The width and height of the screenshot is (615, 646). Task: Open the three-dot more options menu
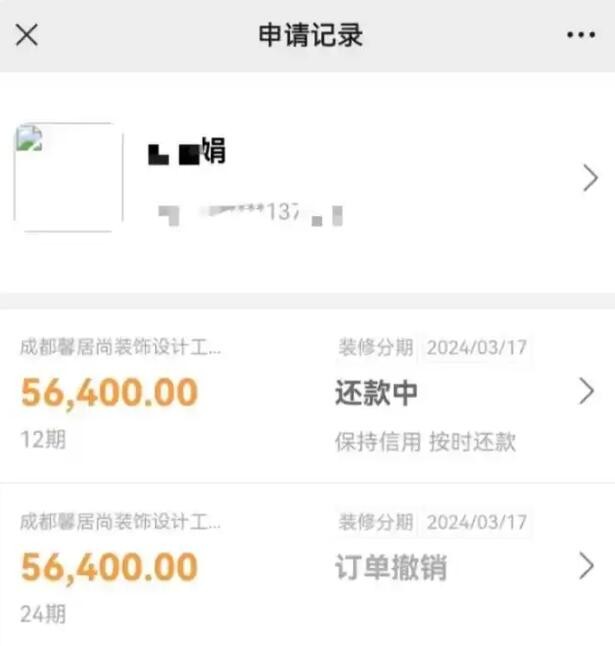coord(580,35)
